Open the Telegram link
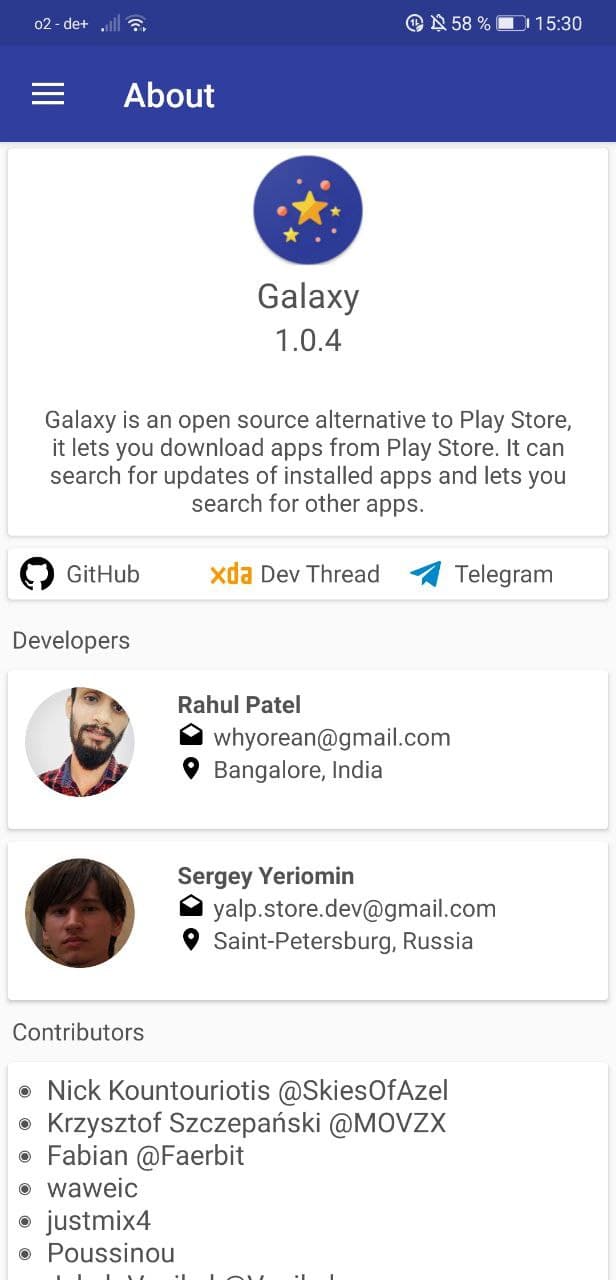The width and height of the screenshot is (616, 1280). [481, 574]
